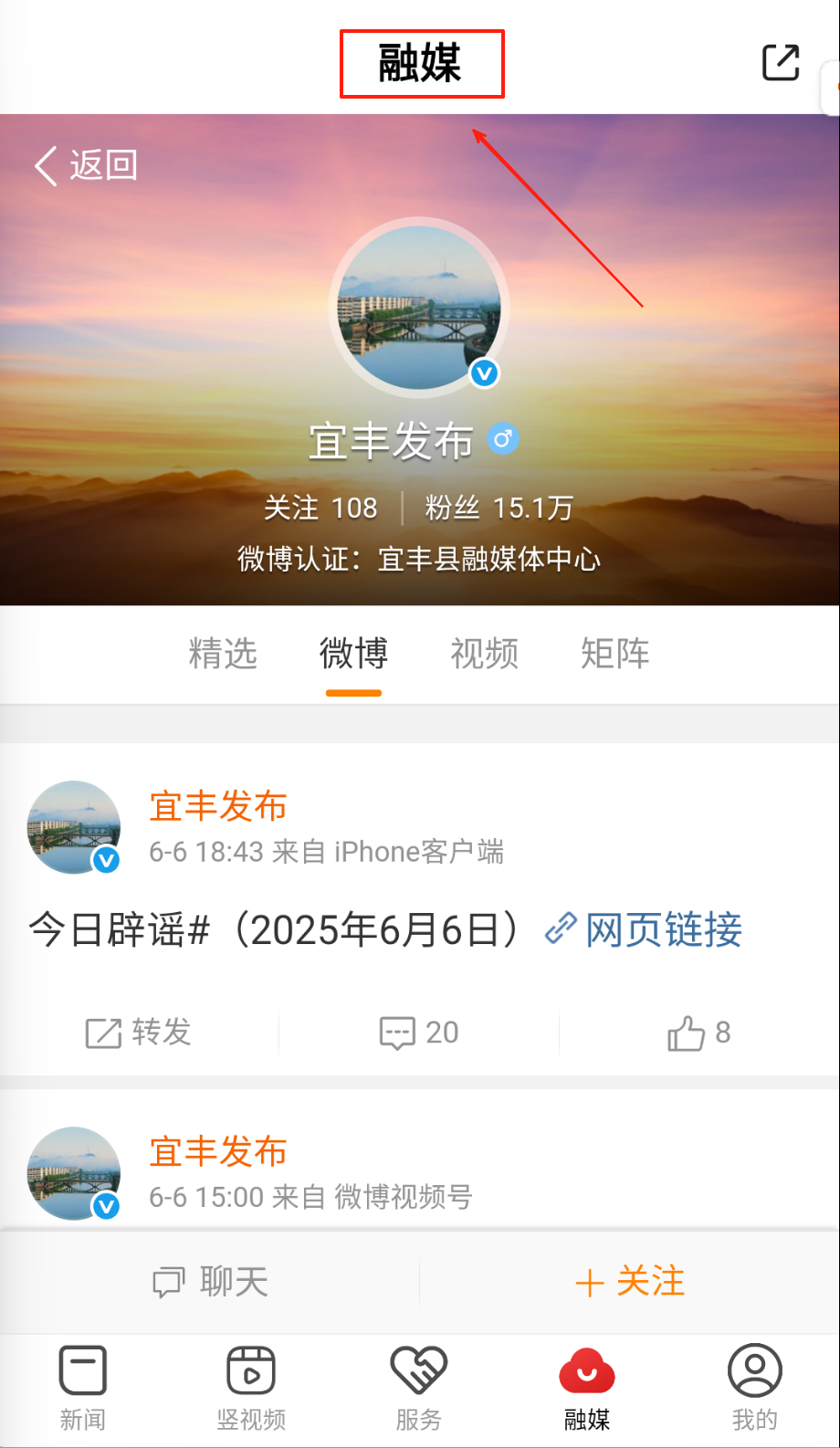This screenshot has width=840, height=1448.
Task: Follow 宜丰发布 with 关注 button
Action: (630, 1282)
